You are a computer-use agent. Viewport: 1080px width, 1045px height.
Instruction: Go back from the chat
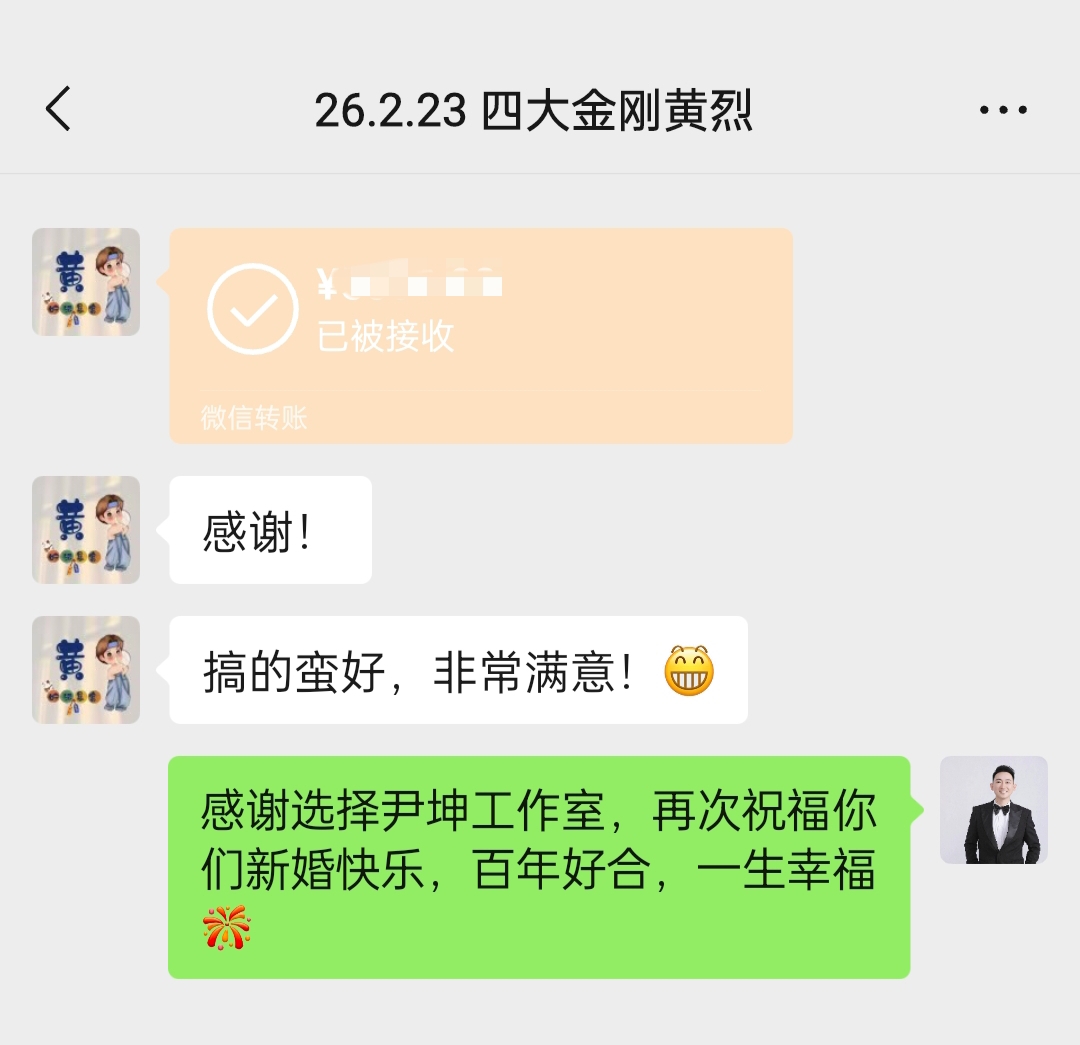point(59,109)
